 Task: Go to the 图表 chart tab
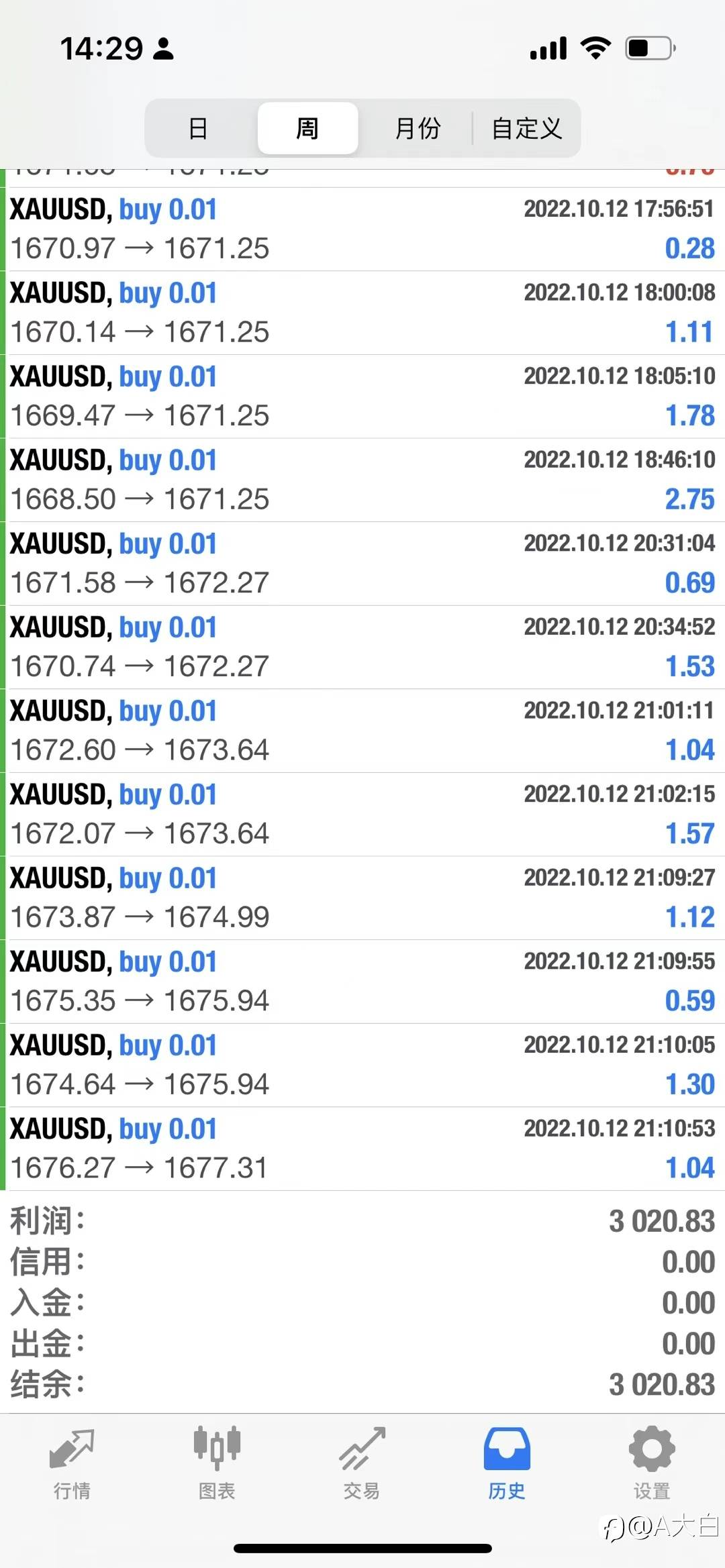tap(217, 1463)
